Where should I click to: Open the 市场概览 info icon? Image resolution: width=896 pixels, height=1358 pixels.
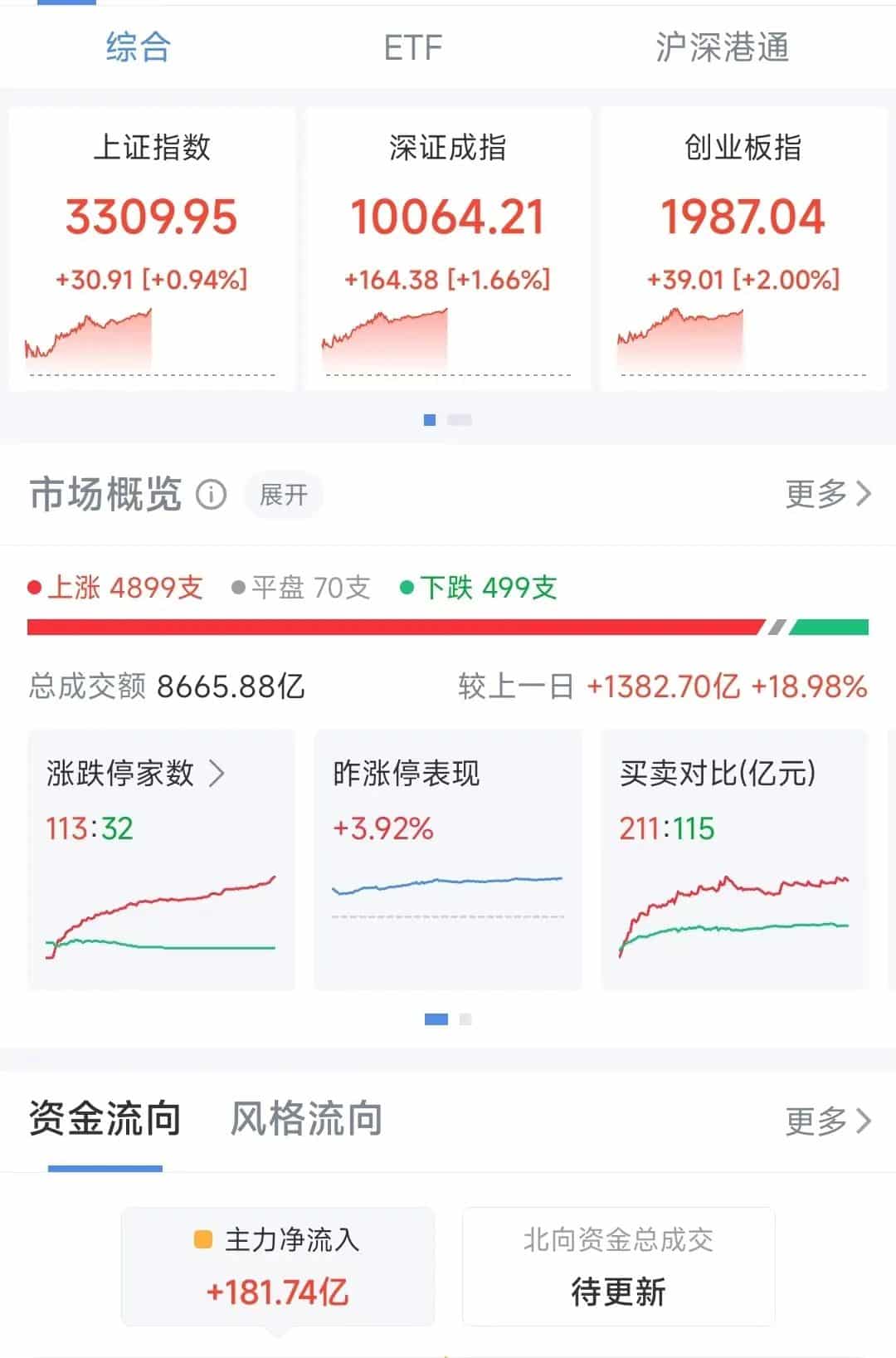tap(212, 495)
